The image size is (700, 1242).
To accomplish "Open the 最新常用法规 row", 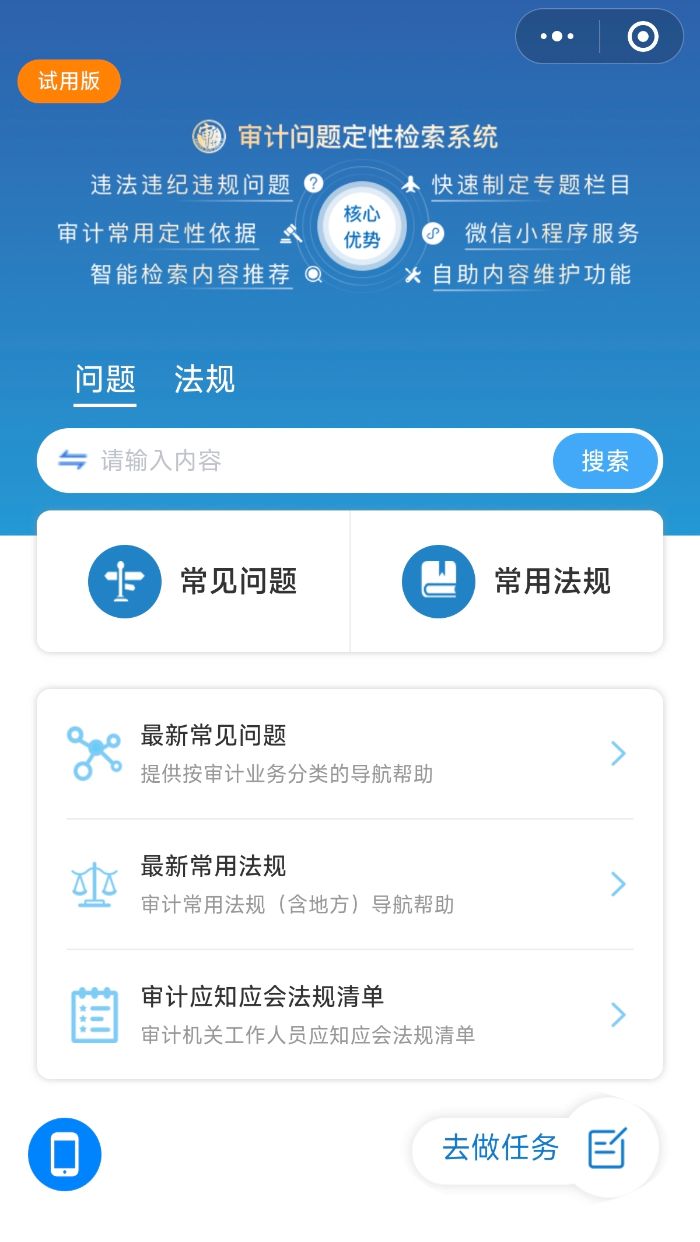I will point(350,885).
